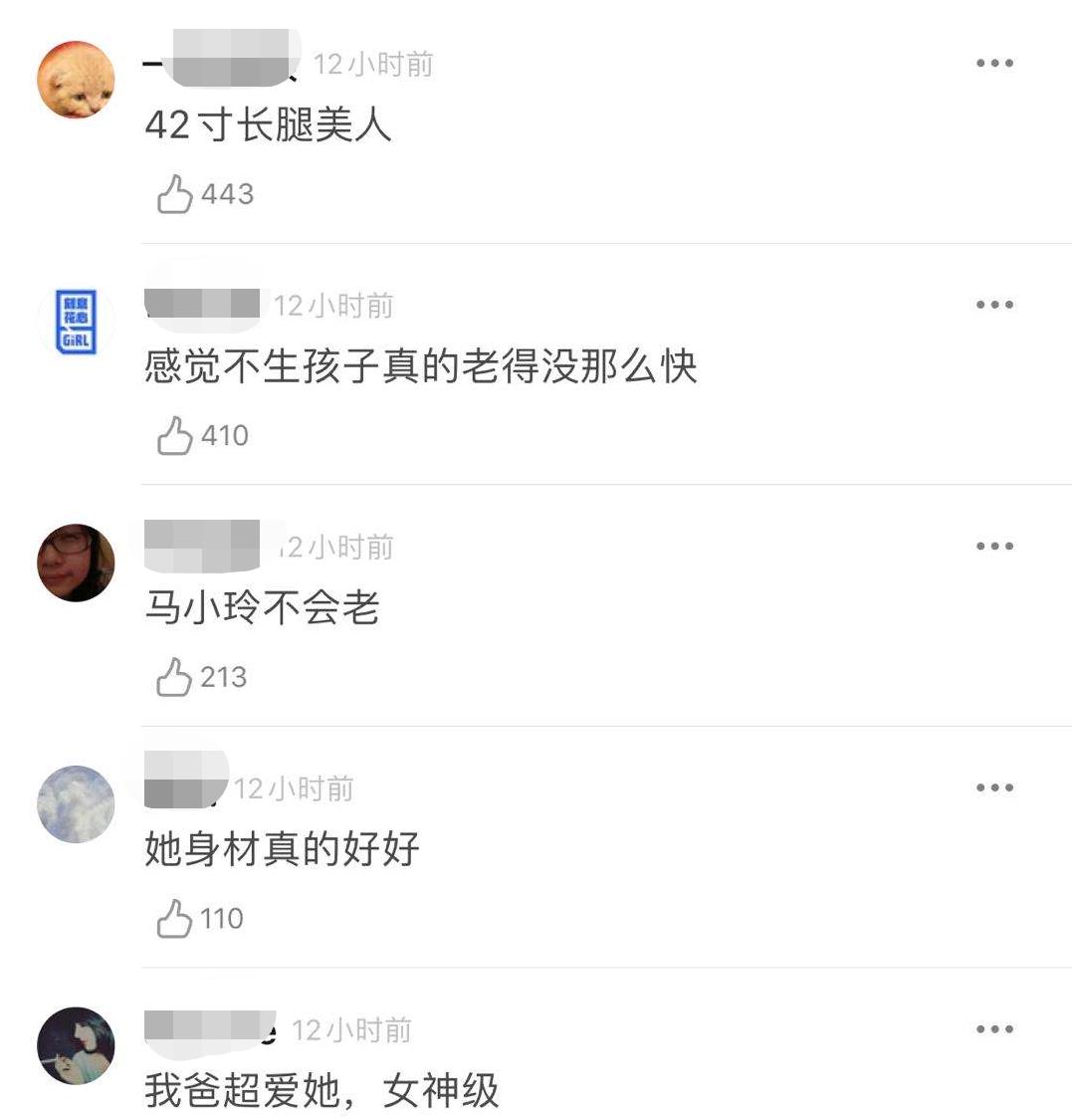Open more options for 她身材真的好好 comment

993,788
